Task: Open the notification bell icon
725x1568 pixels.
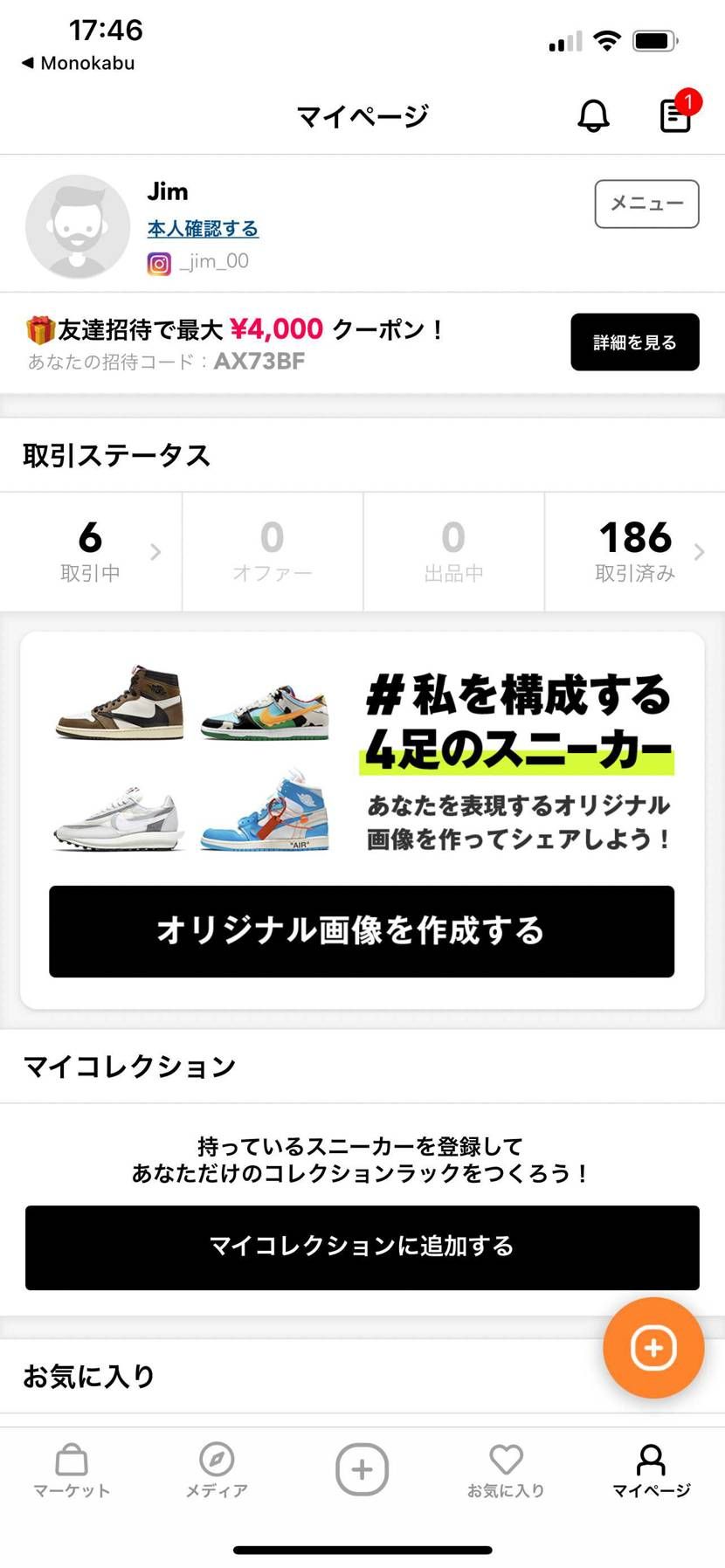Action: pyautogui.click(x=595, y=114)
